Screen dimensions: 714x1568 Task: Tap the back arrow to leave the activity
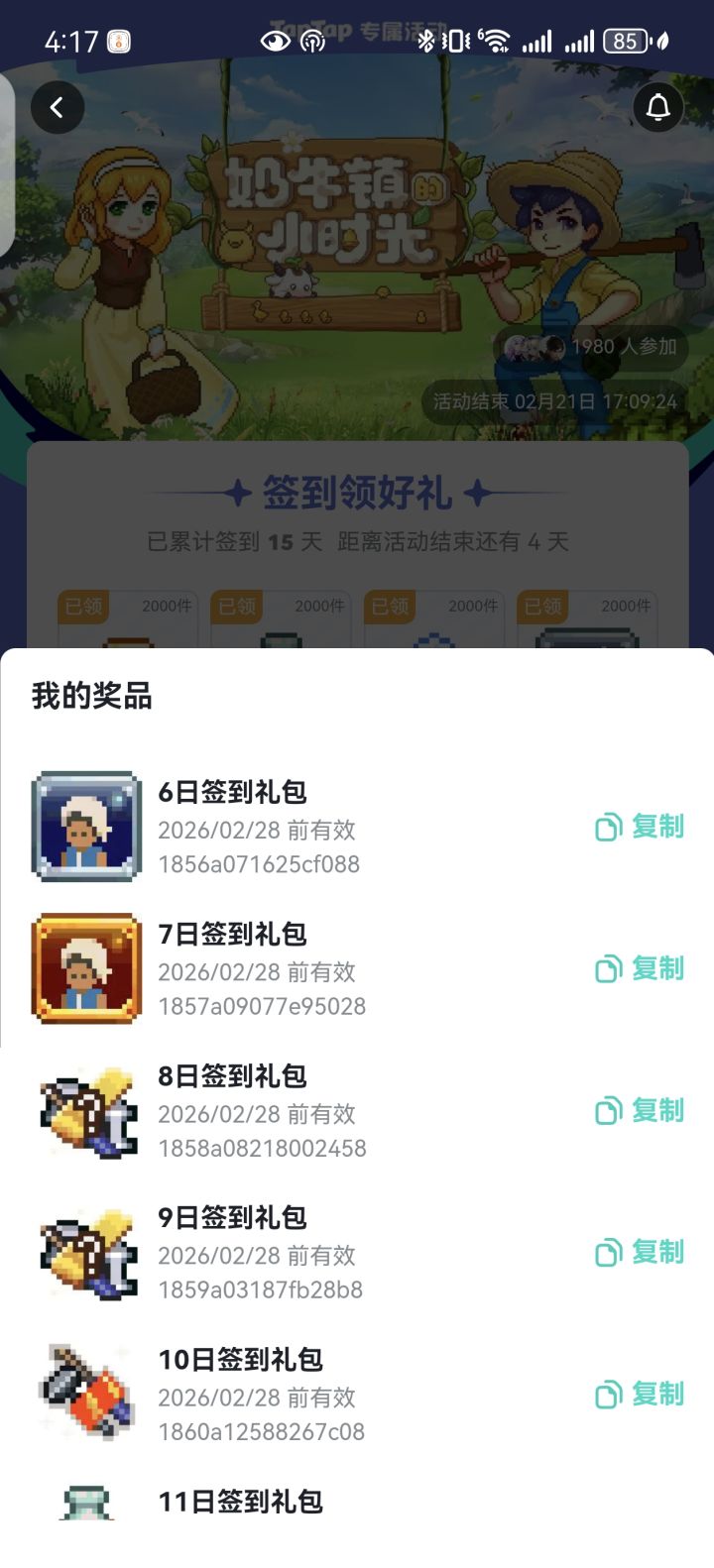(58, 107)
